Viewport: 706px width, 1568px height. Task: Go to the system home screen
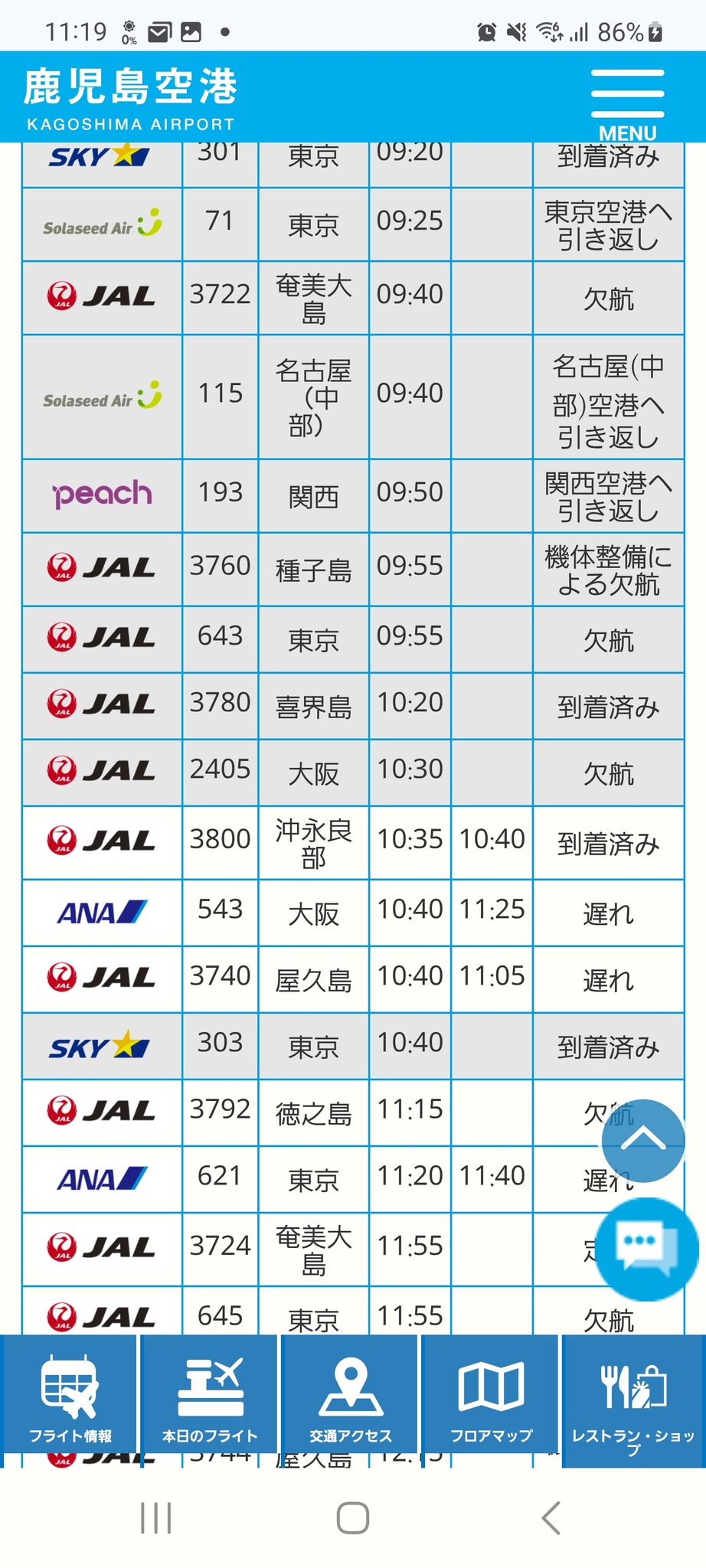pyautogui.click(x=352, y=1517)
